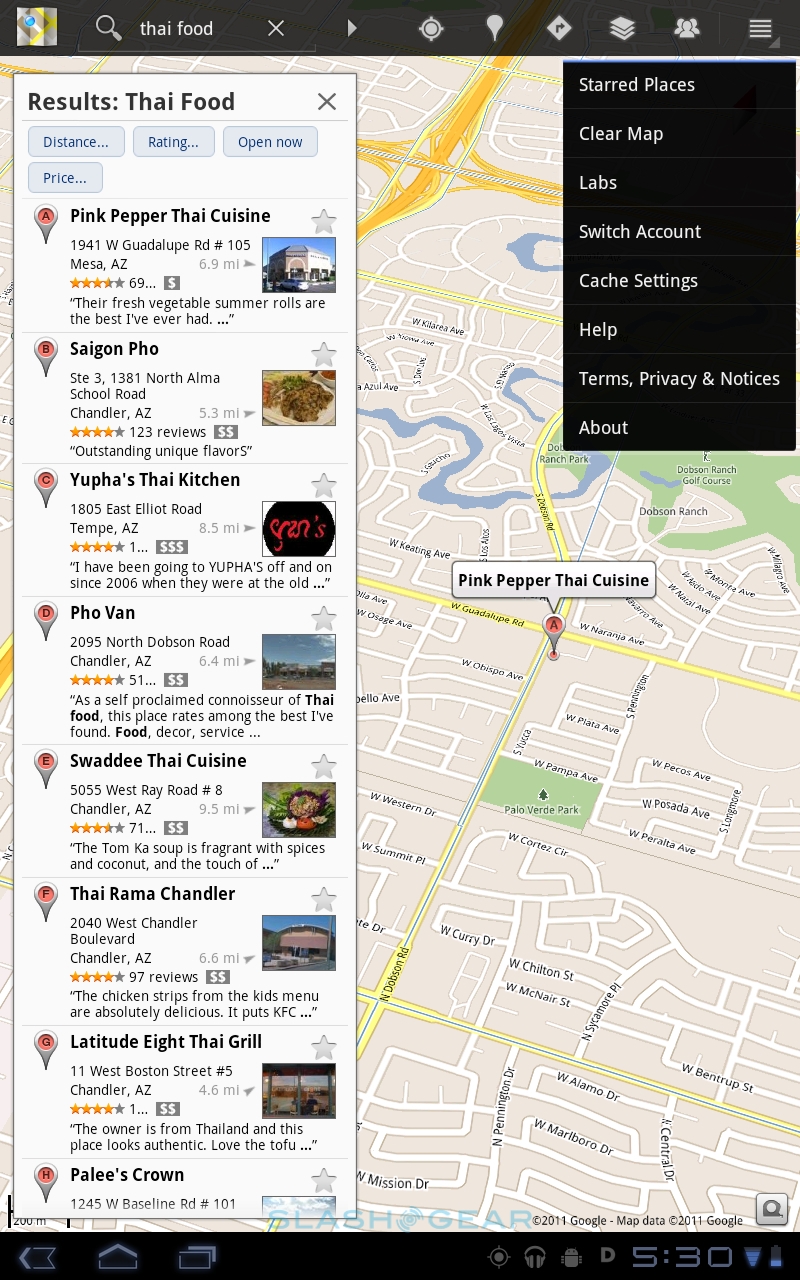Clear the thai food search text
The height and width of the screenshot is (1280, 800).
pos(276,29)
